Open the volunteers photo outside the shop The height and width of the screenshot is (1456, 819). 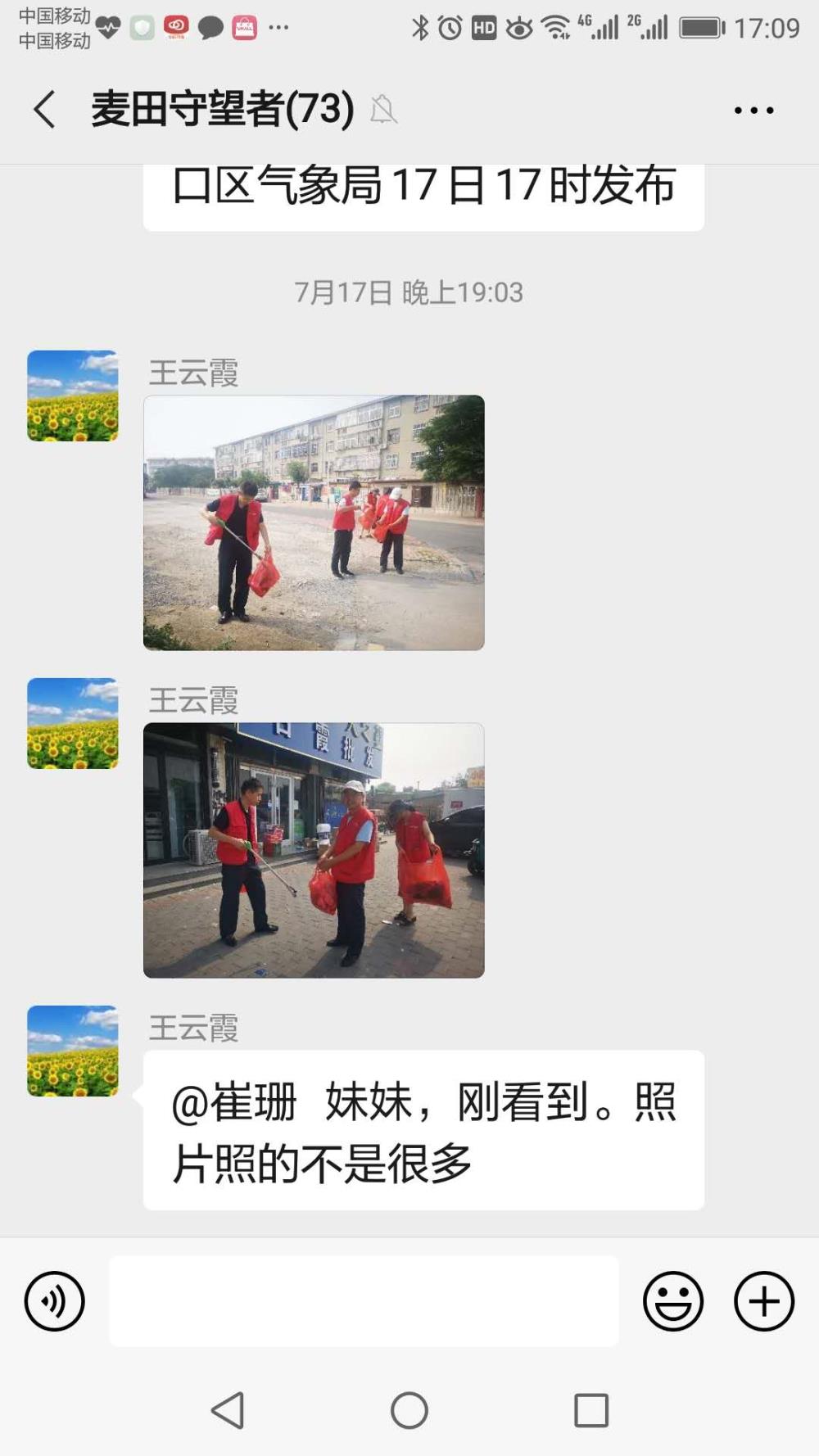point(314,850)
